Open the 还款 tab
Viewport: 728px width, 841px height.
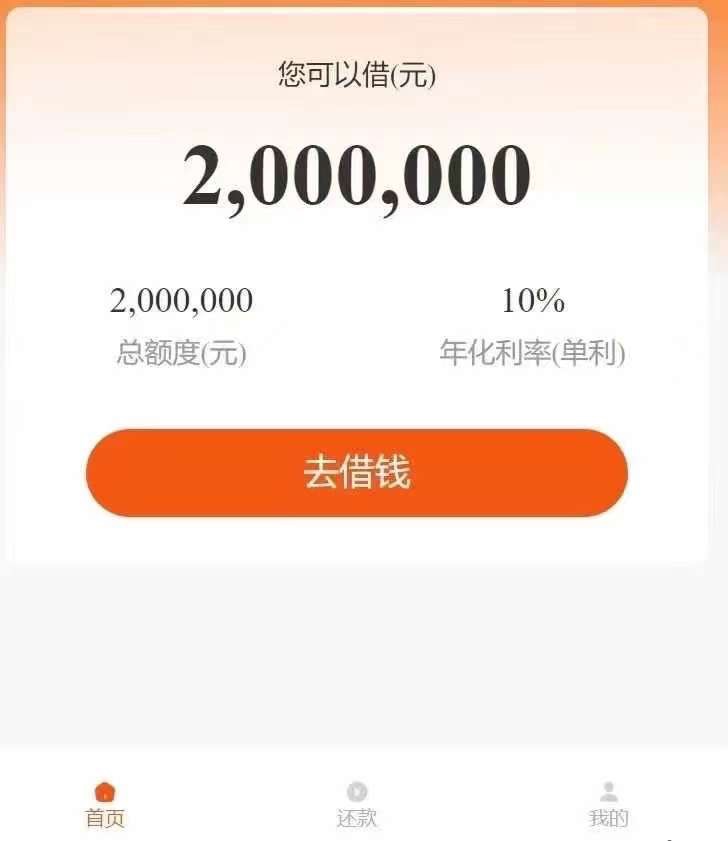(357, 805)
